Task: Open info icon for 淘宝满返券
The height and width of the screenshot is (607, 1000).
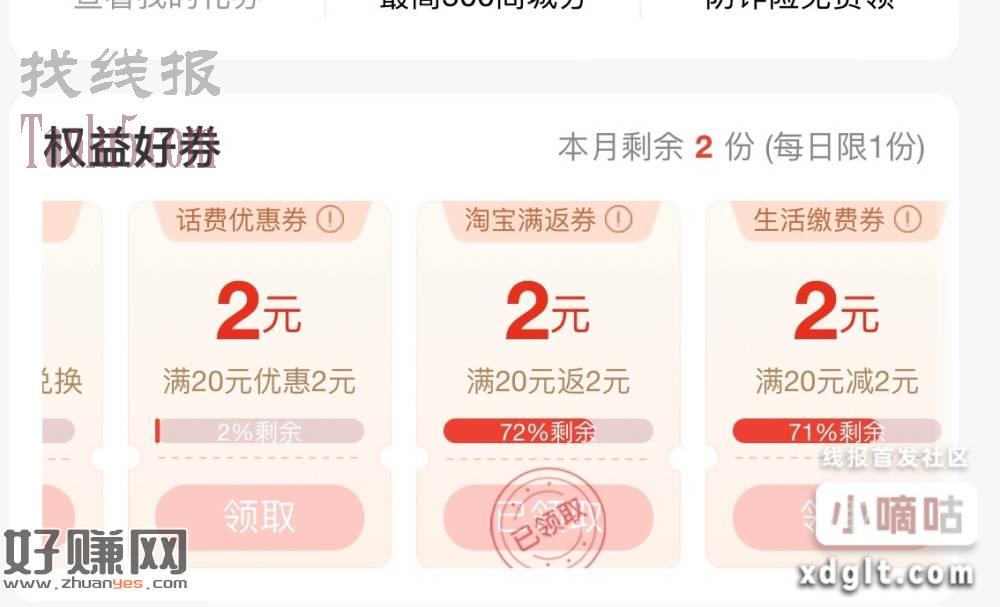Action: pyautogui.click(x=618, y=220)
